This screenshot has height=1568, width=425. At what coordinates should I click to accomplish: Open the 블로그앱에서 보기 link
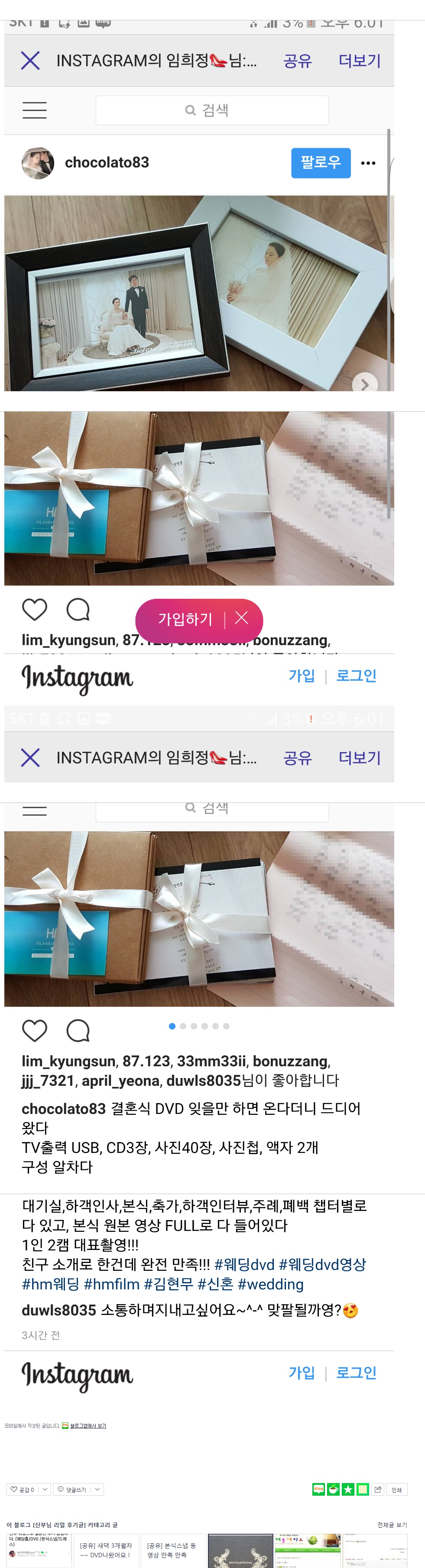tap(88, 1425)
